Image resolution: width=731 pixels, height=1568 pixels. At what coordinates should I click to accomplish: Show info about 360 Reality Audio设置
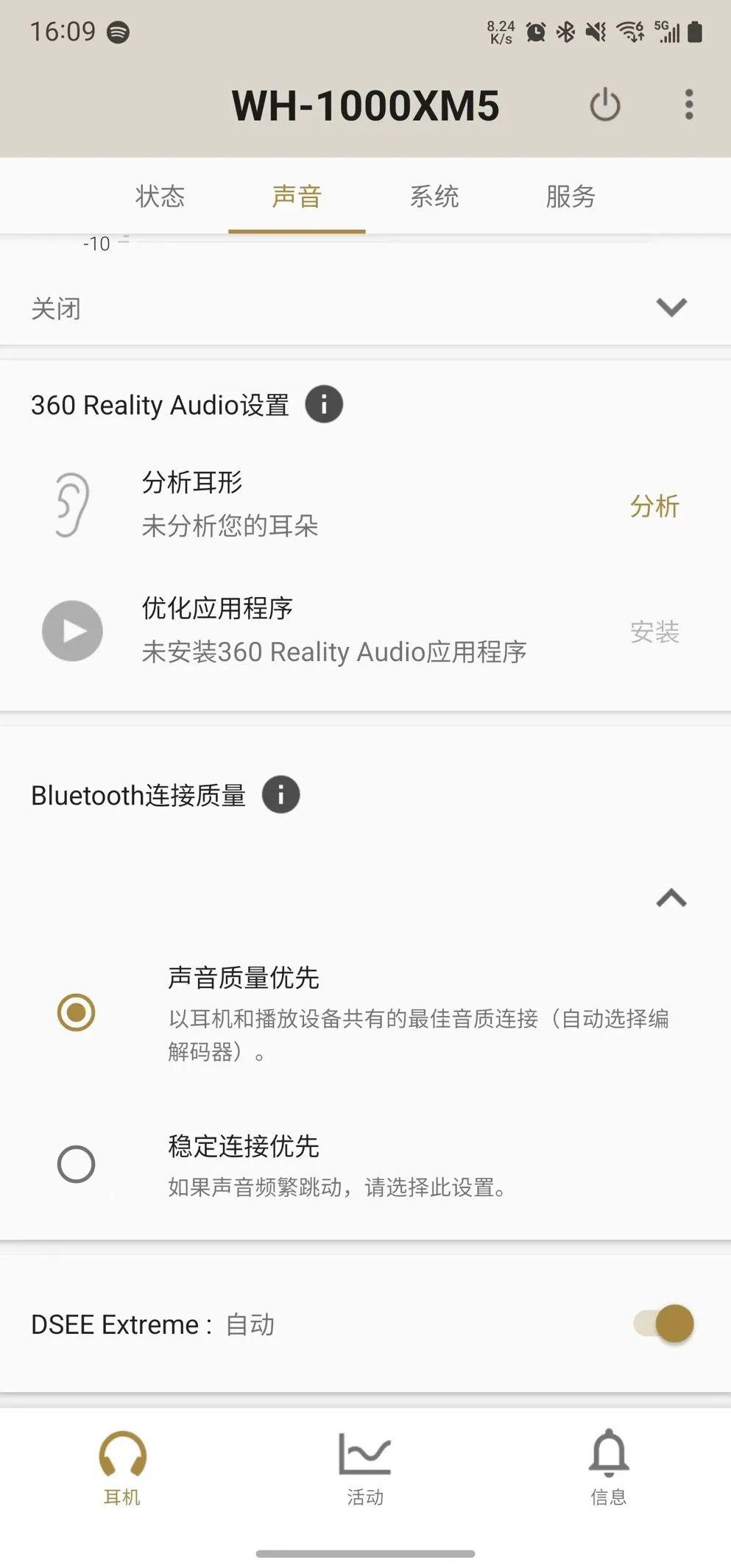(324, 404)
